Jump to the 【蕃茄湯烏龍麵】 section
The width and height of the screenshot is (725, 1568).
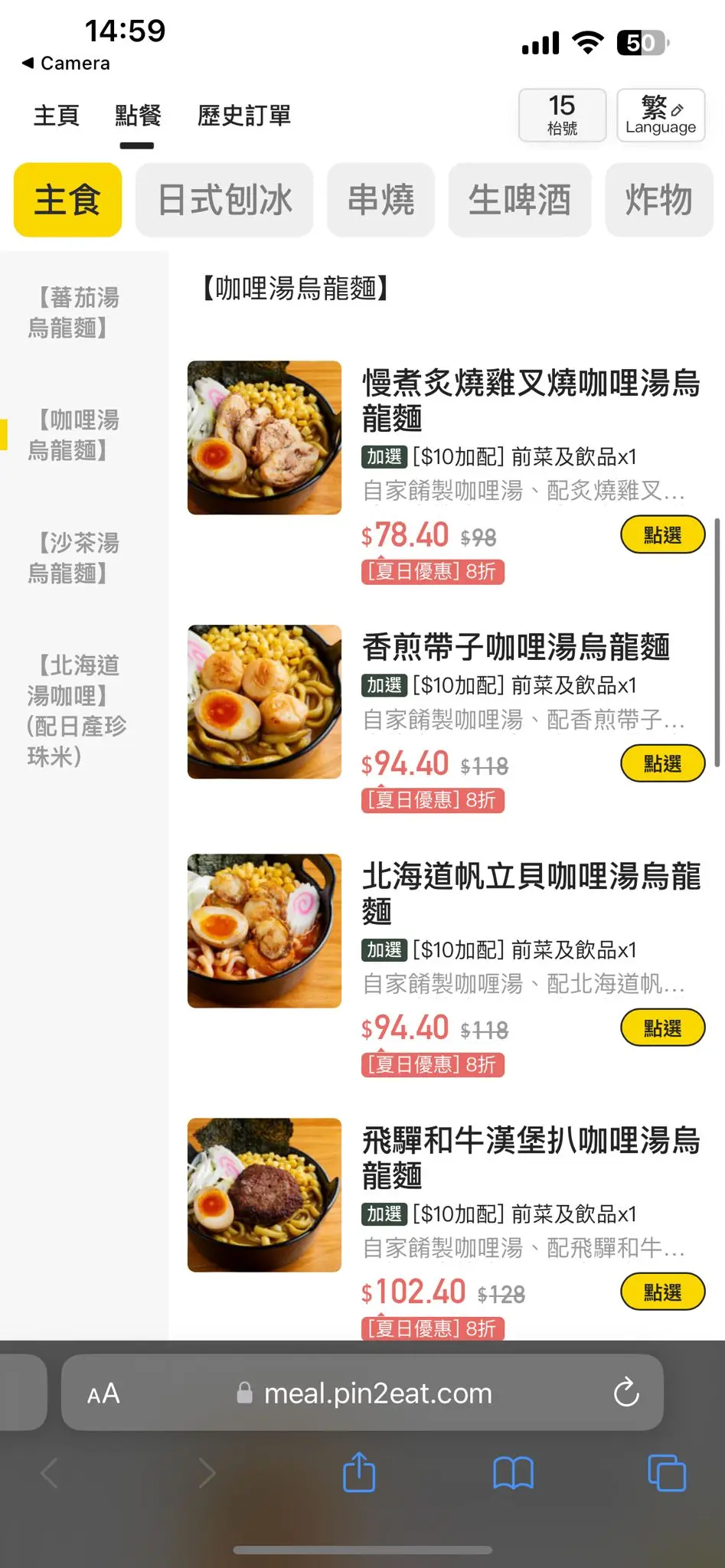click(x=74, y=312)
